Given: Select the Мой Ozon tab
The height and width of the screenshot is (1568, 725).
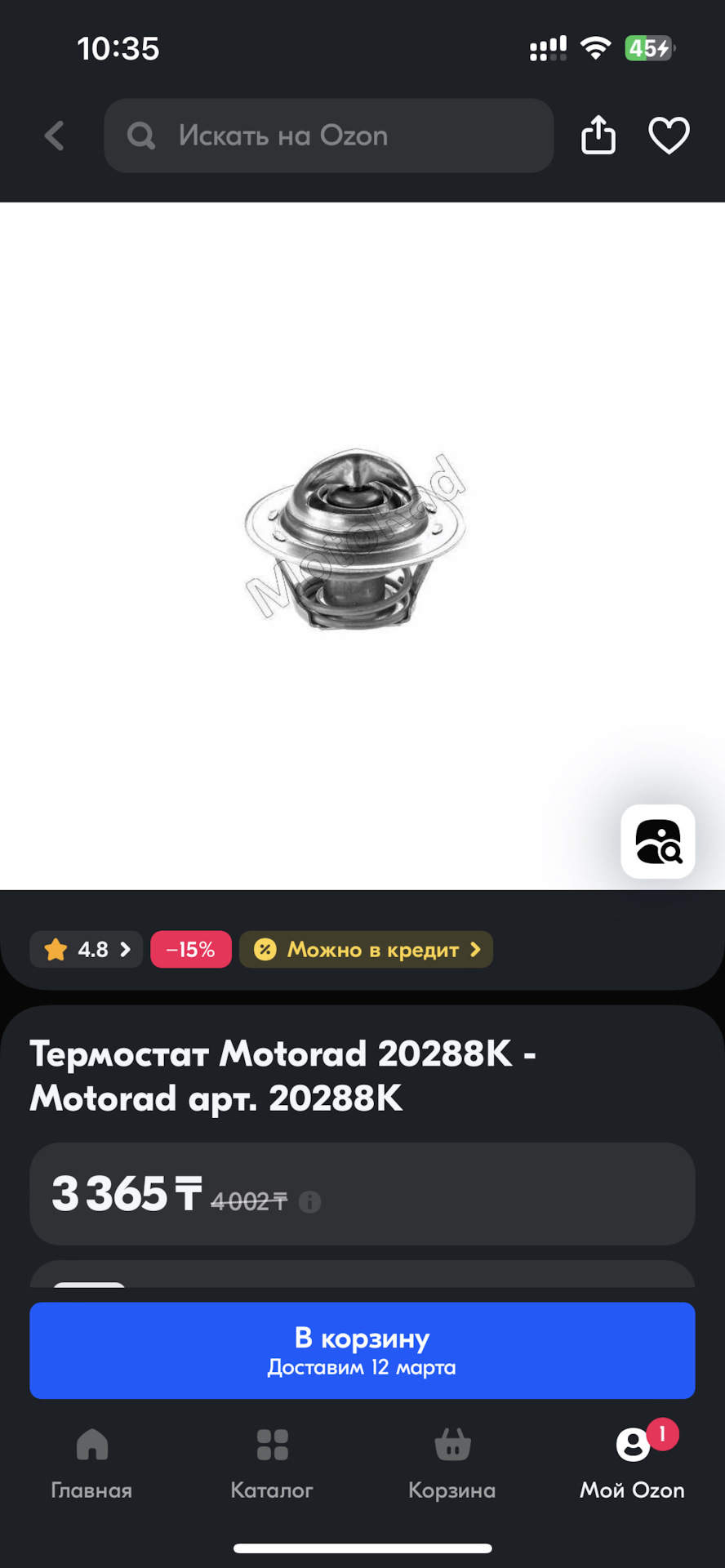Looking at the screenshot, I should (x=633, y=1465).
